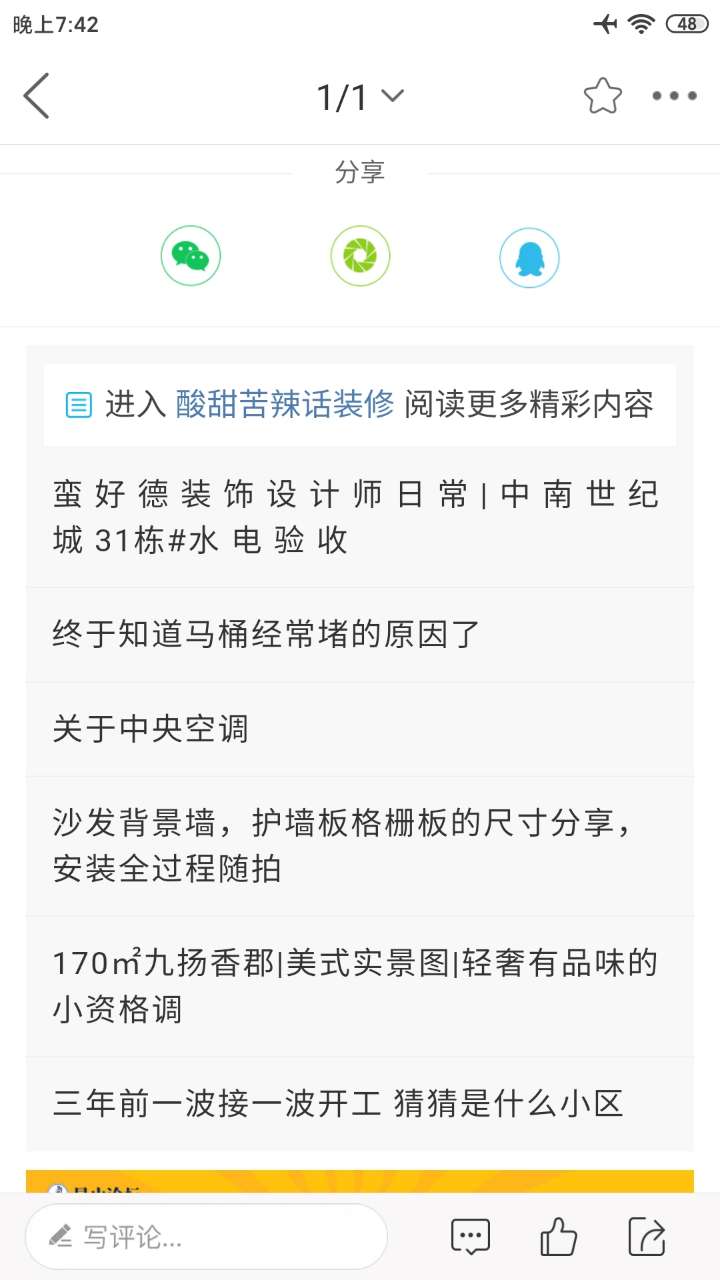Tap the share icon in the bottom bar
Image resolution: width=720 pixels, height=1280 pixels.
647,1237
